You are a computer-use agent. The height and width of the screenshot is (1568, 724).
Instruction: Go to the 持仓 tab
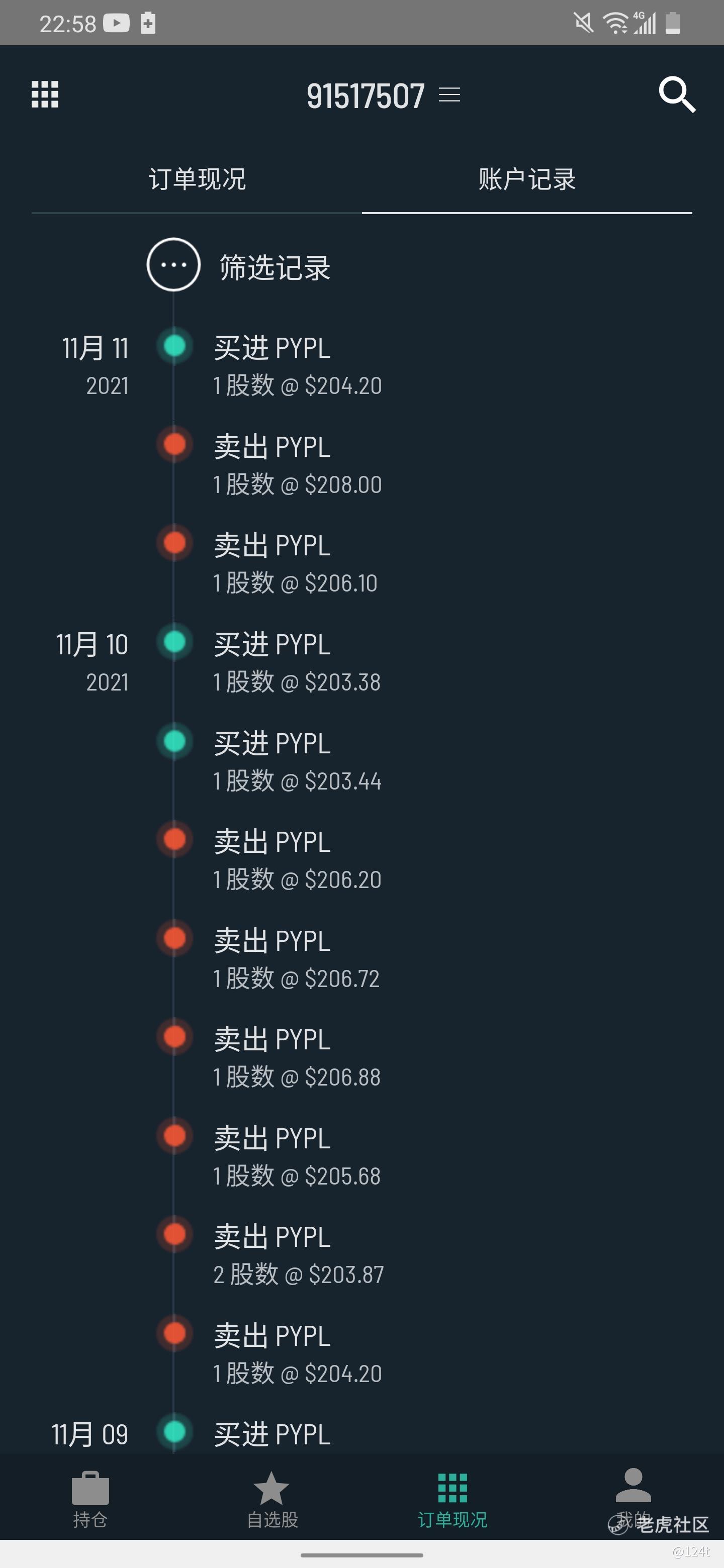(x=90, y=1499)
